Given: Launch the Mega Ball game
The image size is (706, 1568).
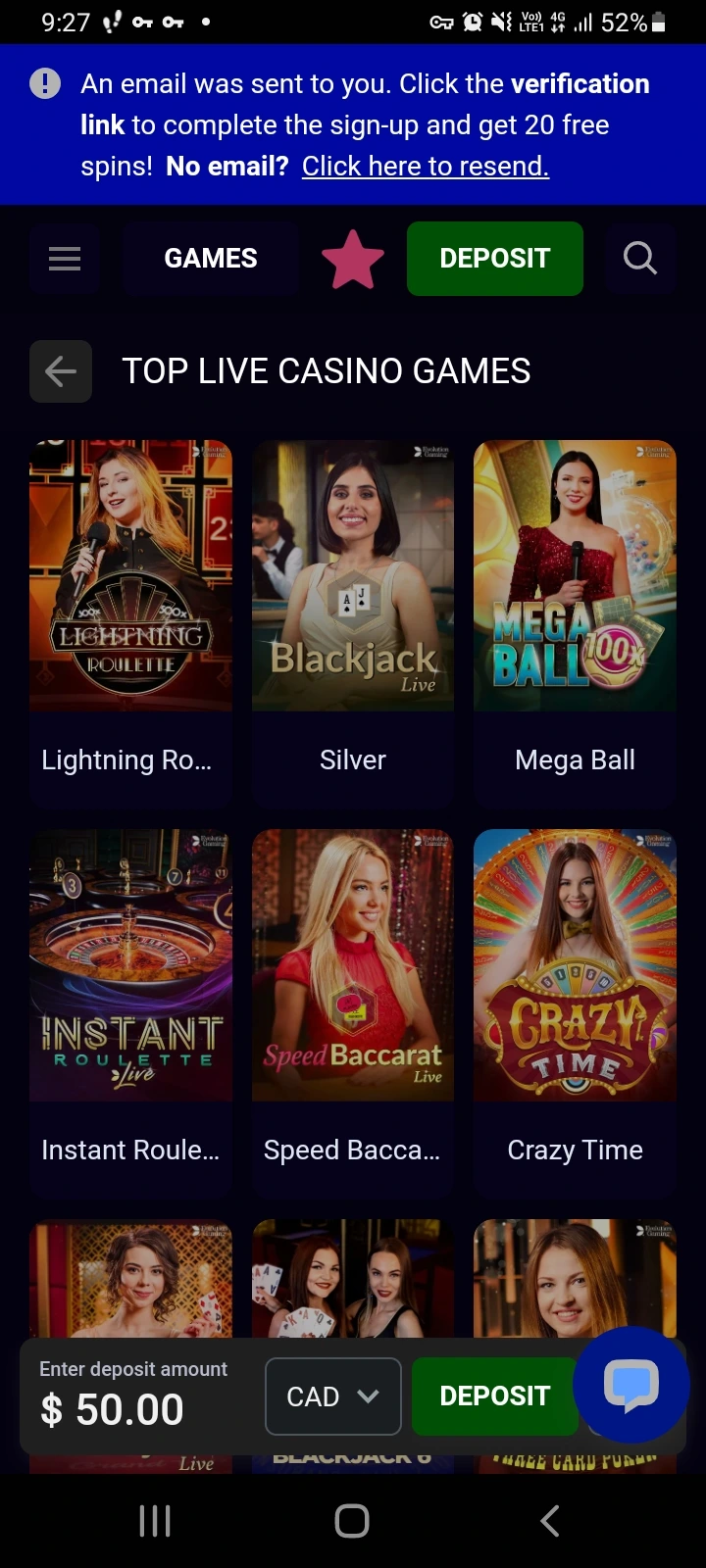Looking at the screenshot, I should pos(576,622).
